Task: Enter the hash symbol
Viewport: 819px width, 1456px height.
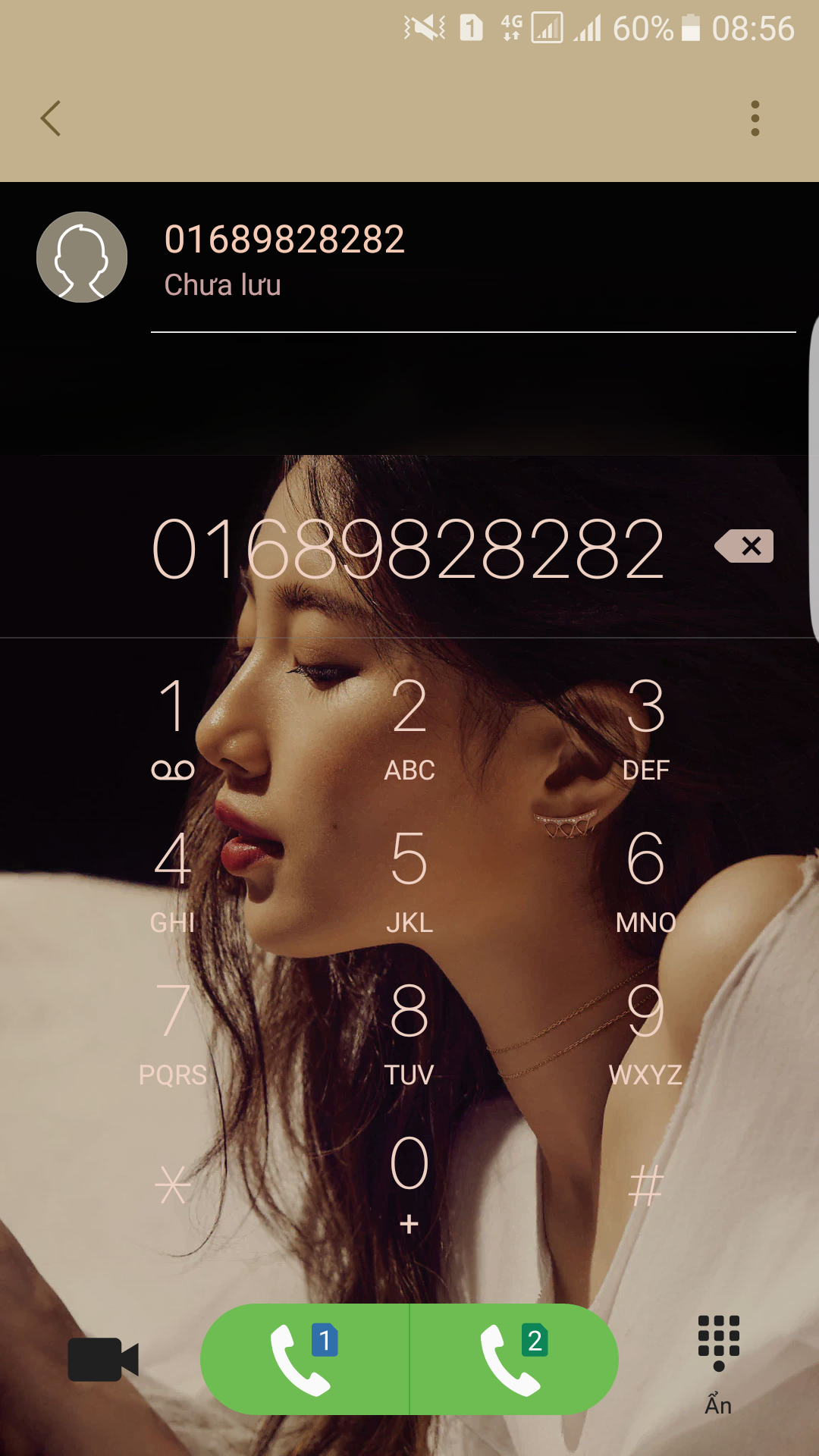Action: coord(645,1185)
